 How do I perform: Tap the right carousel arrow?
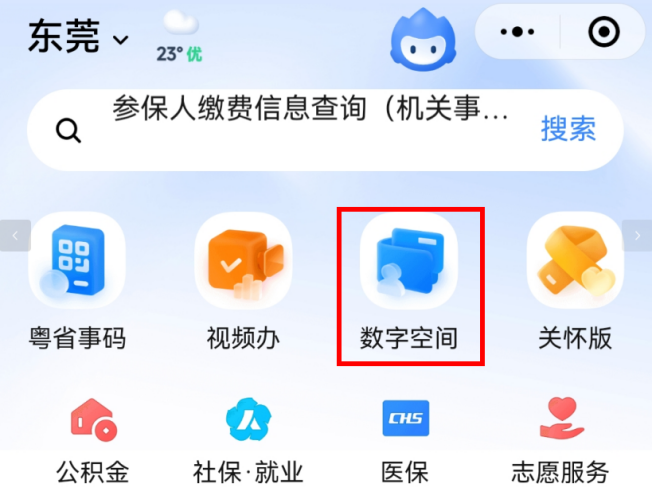(637, 236)
